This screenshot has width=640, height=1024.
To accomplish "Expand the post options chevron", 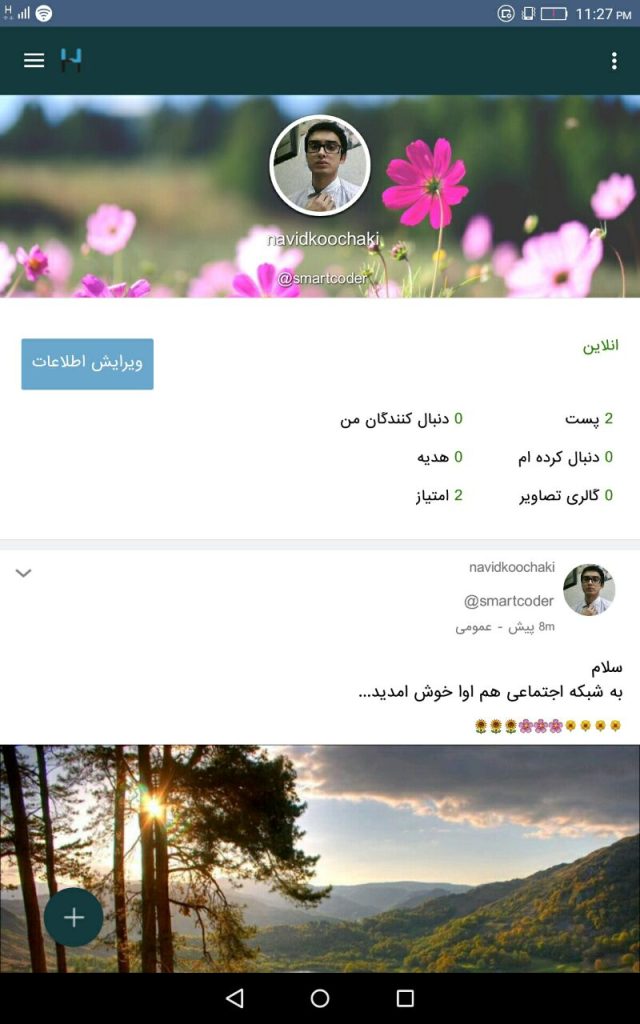I will 24,573.
